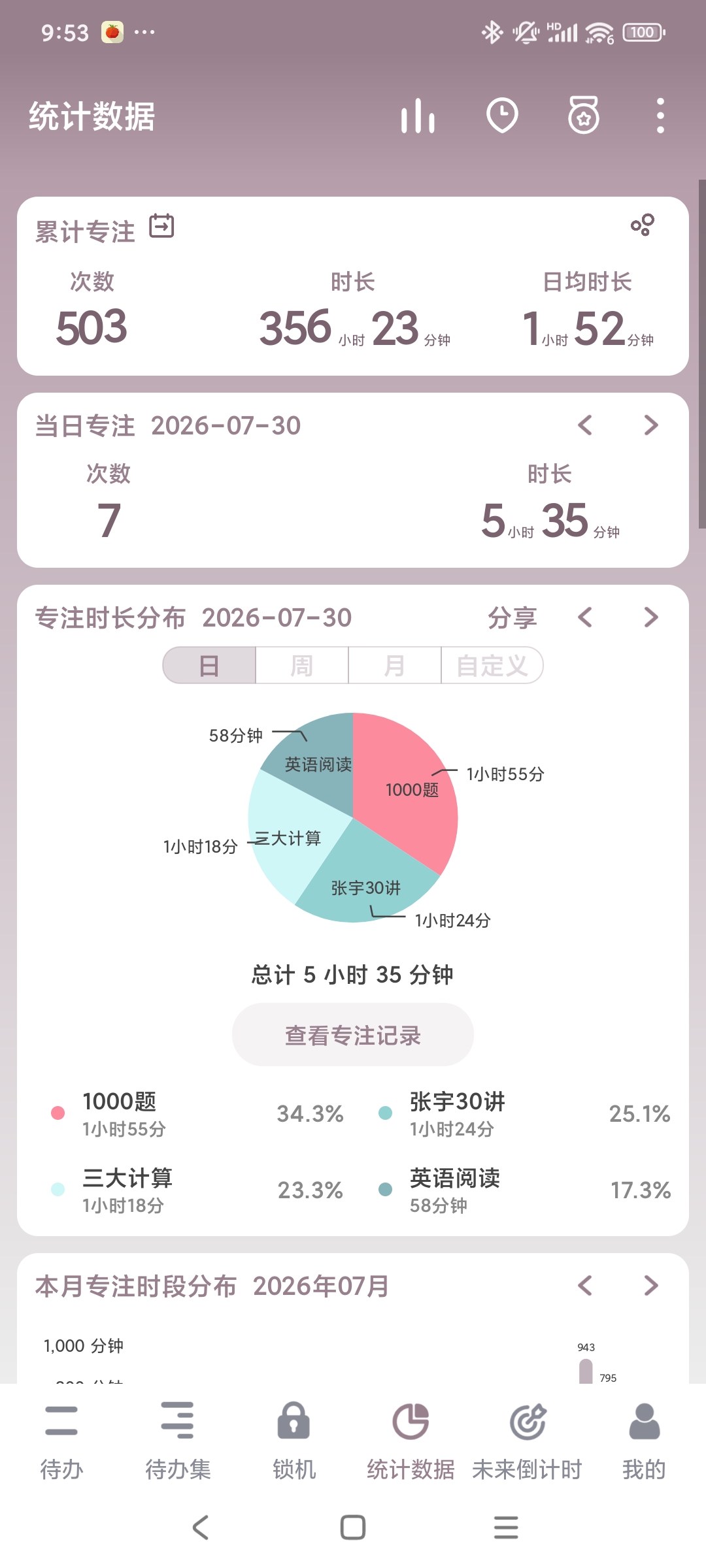Tap the calendar export icon beside 累计专注
Screen dimensions: 706x1568
[x=161, y=226]
